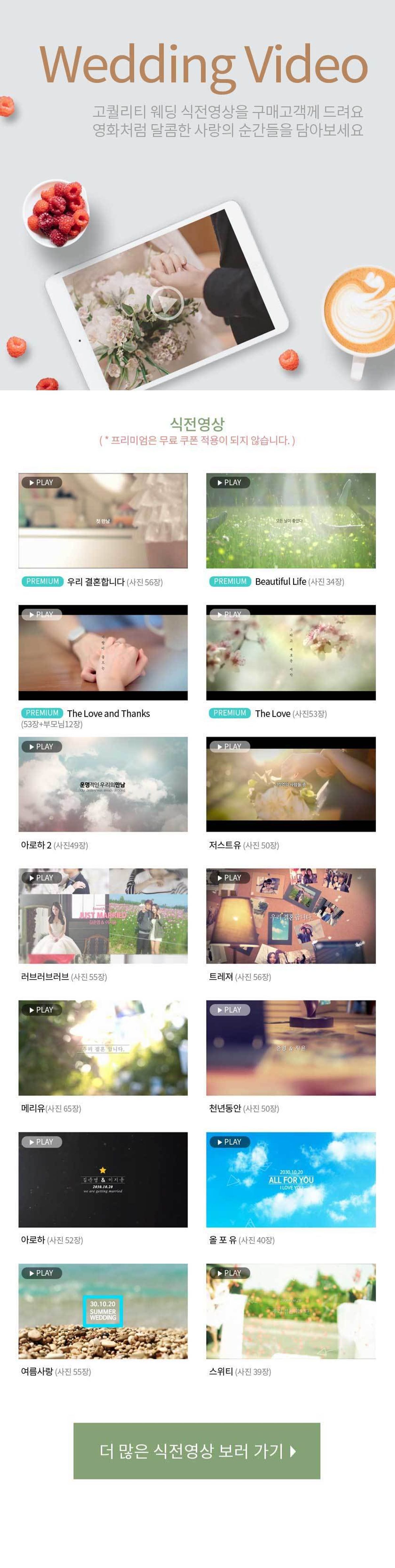Image resolution: width=395 pixels, height=1568 pixels.
Task: Open the 스위티 video preview
Action: (290, 1310)
